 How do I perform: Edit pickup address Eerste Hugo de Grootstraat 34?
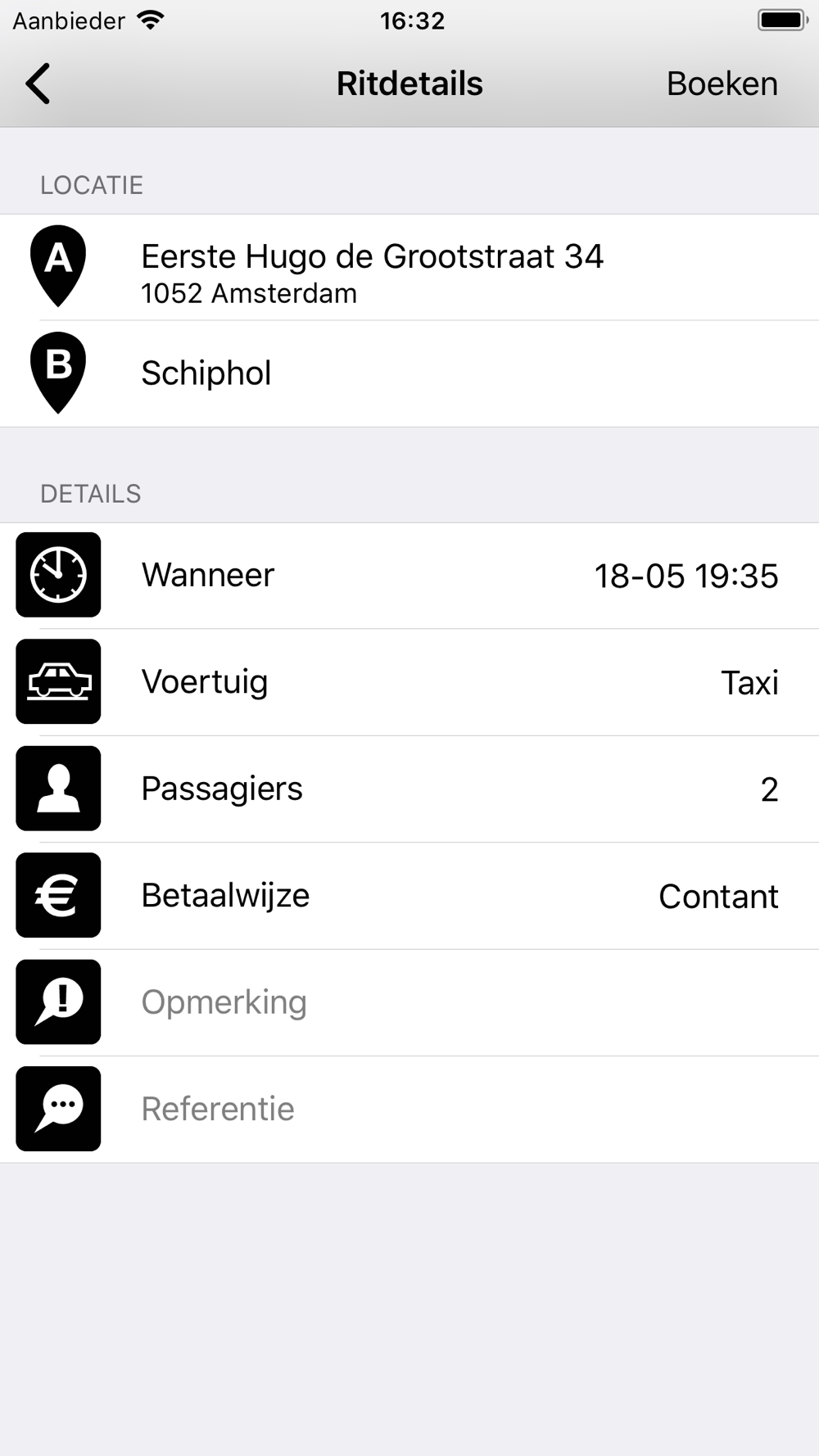[x=409, y=267]
